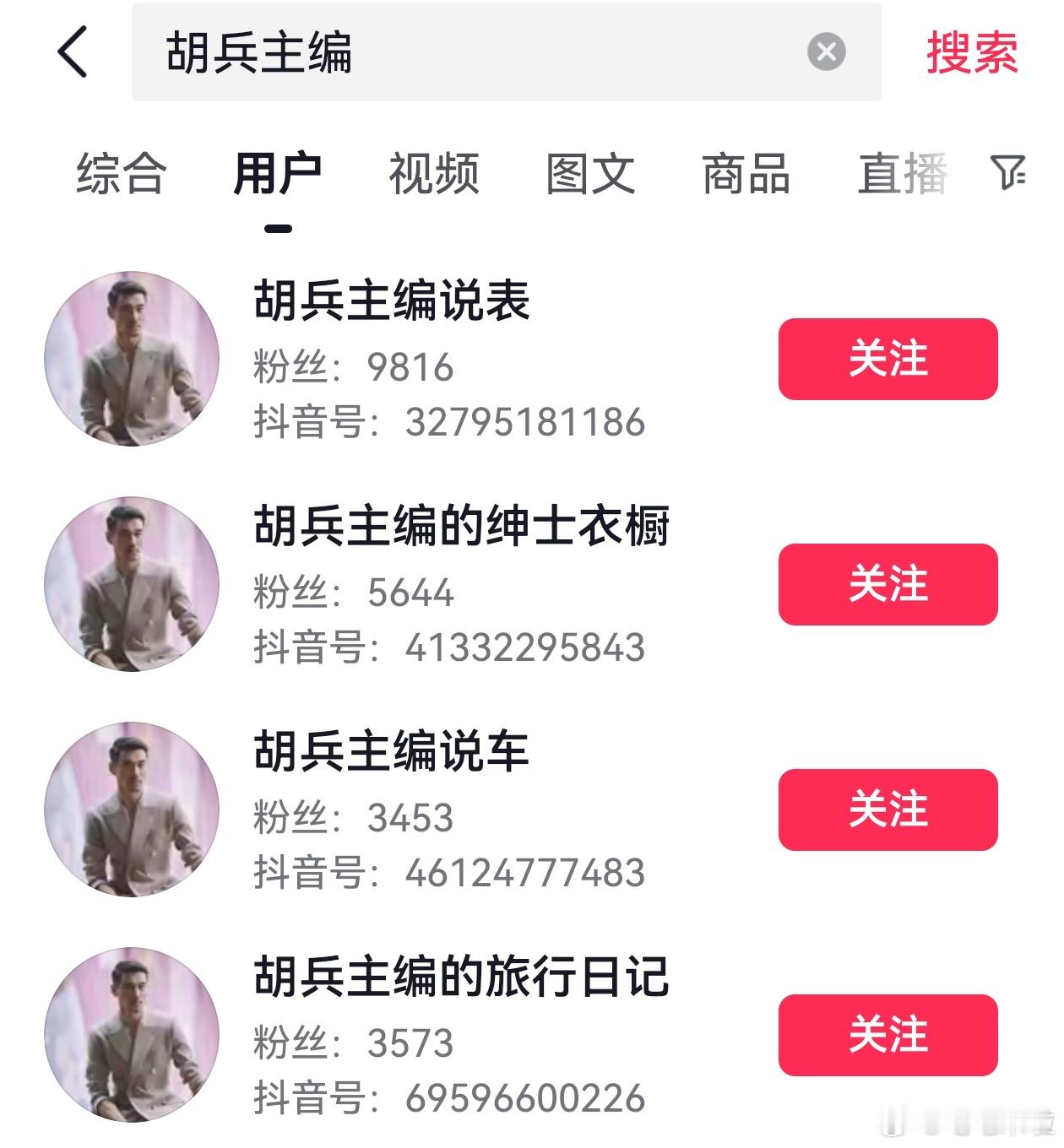This screenshot has width=1064, height=1148.
Task: Follow the account 胡兵主编说车
Action: (x=888, y=810)
